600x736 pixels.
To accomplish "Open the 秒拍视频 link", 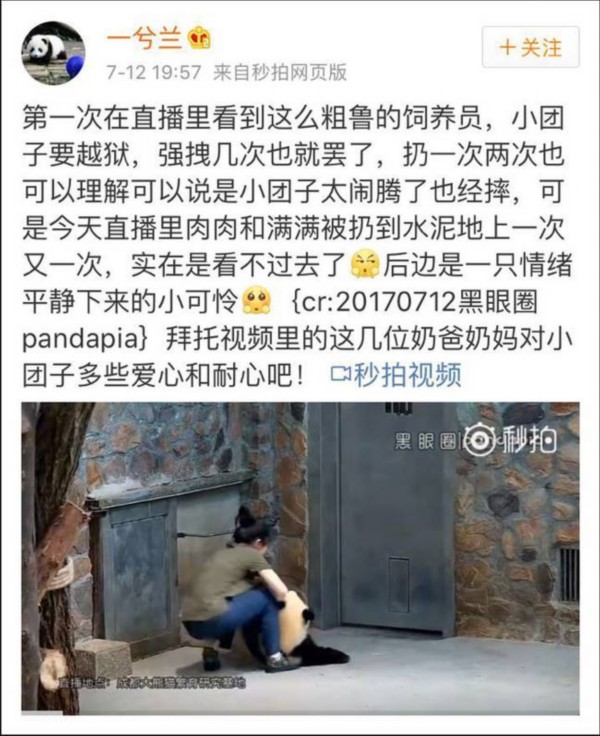I will (x=396, y=374).
